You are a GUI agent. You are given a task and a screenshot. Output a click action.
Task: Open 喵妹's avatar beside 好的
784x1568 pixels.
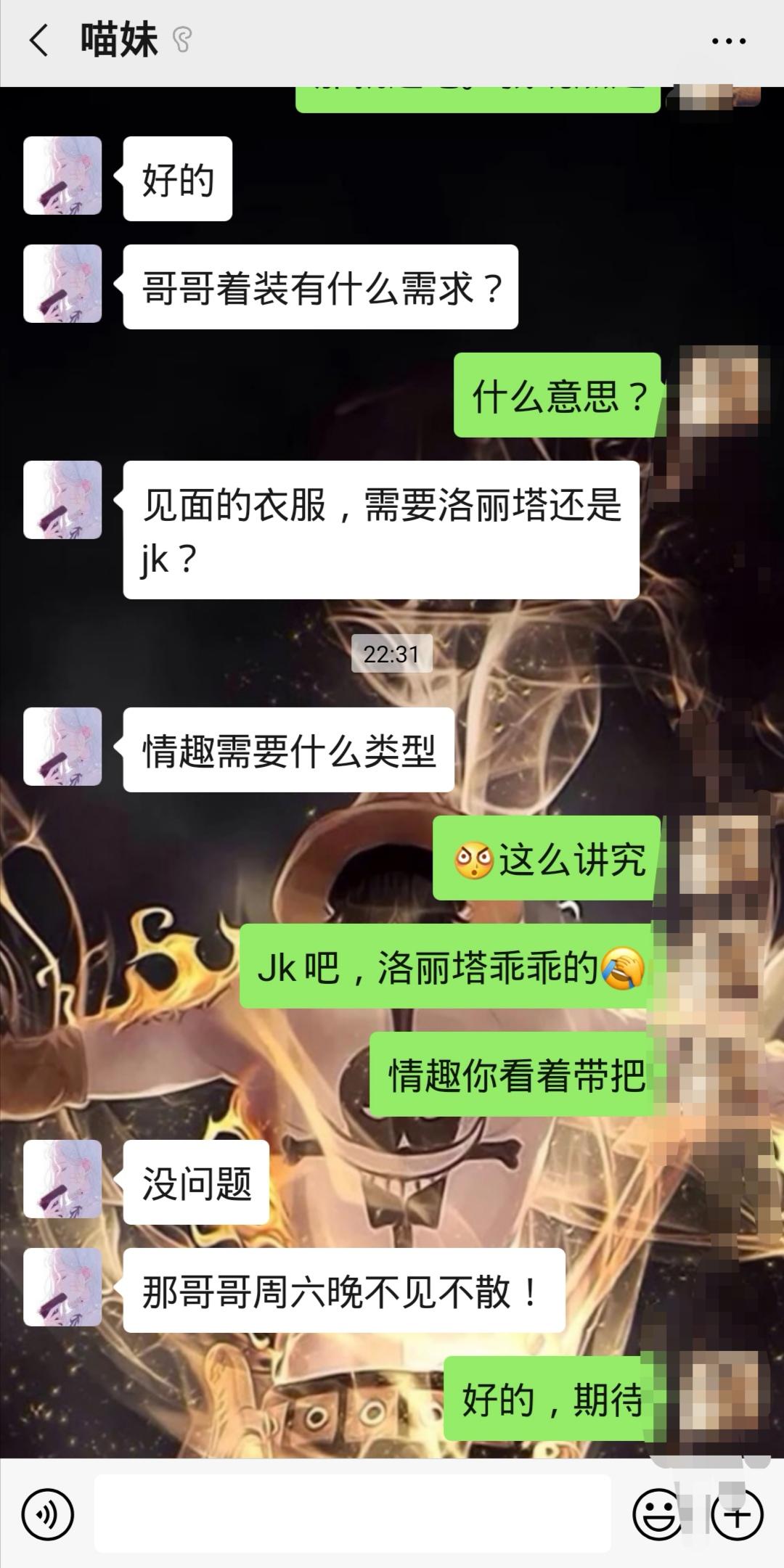[62, 176]
